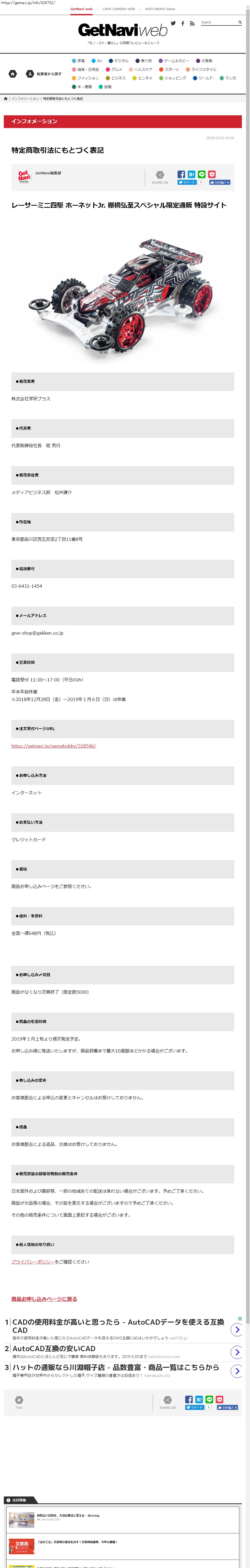Open the search field in the header

coord(218,22)
